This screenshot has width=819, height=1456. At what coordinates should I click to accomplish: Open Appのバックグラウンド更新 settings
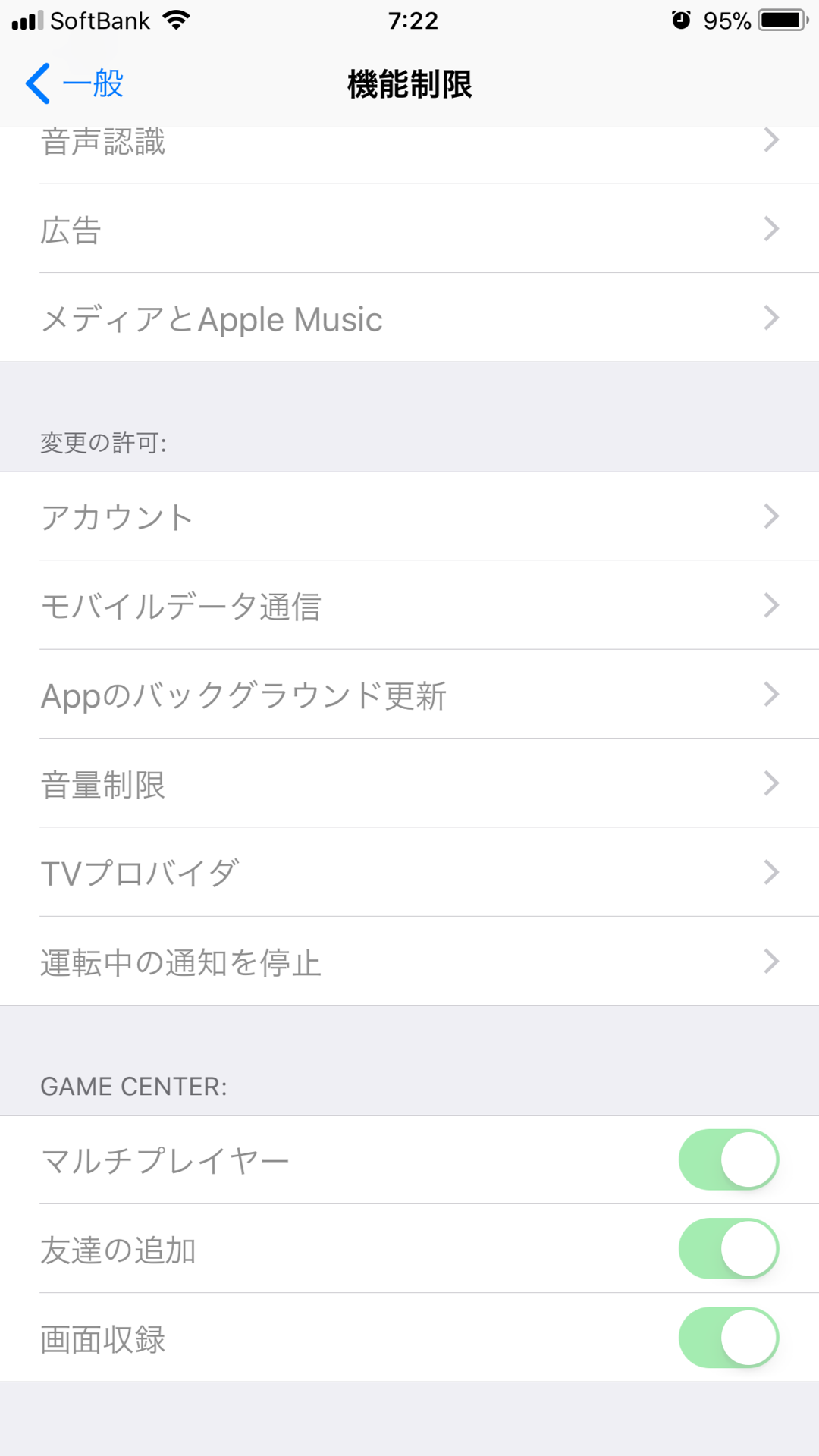point(409,695)
